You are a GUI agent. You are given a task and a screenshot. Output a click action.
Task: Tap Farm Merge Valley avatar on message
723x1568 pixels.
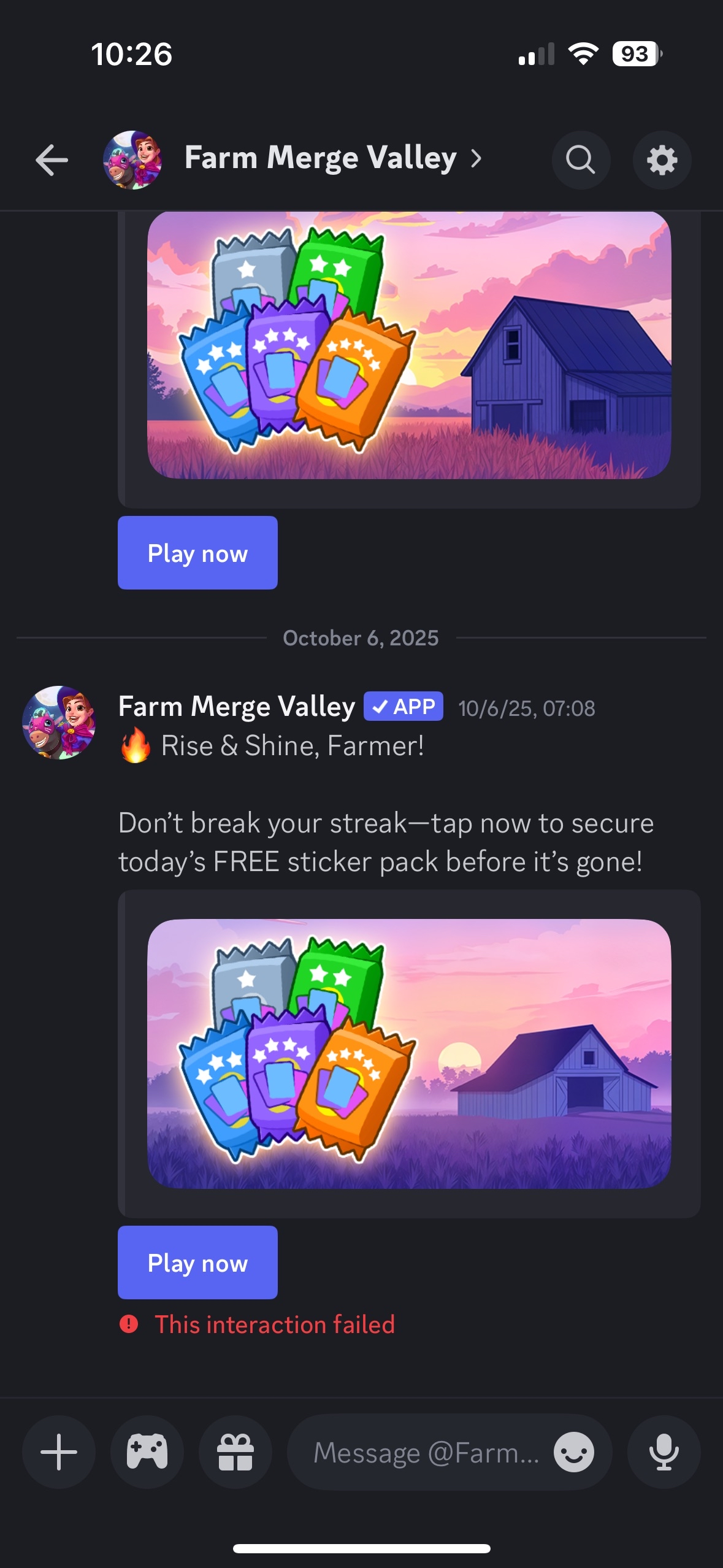pos(59,723)
